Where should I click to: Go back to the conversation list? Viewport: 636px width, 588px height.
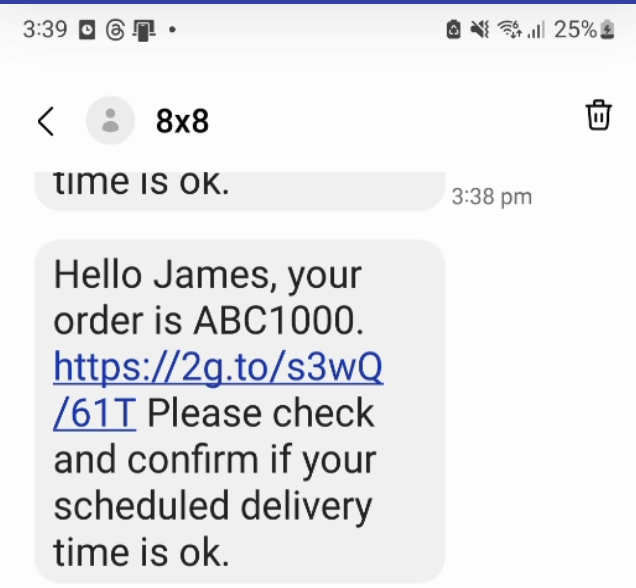point(45,121)
